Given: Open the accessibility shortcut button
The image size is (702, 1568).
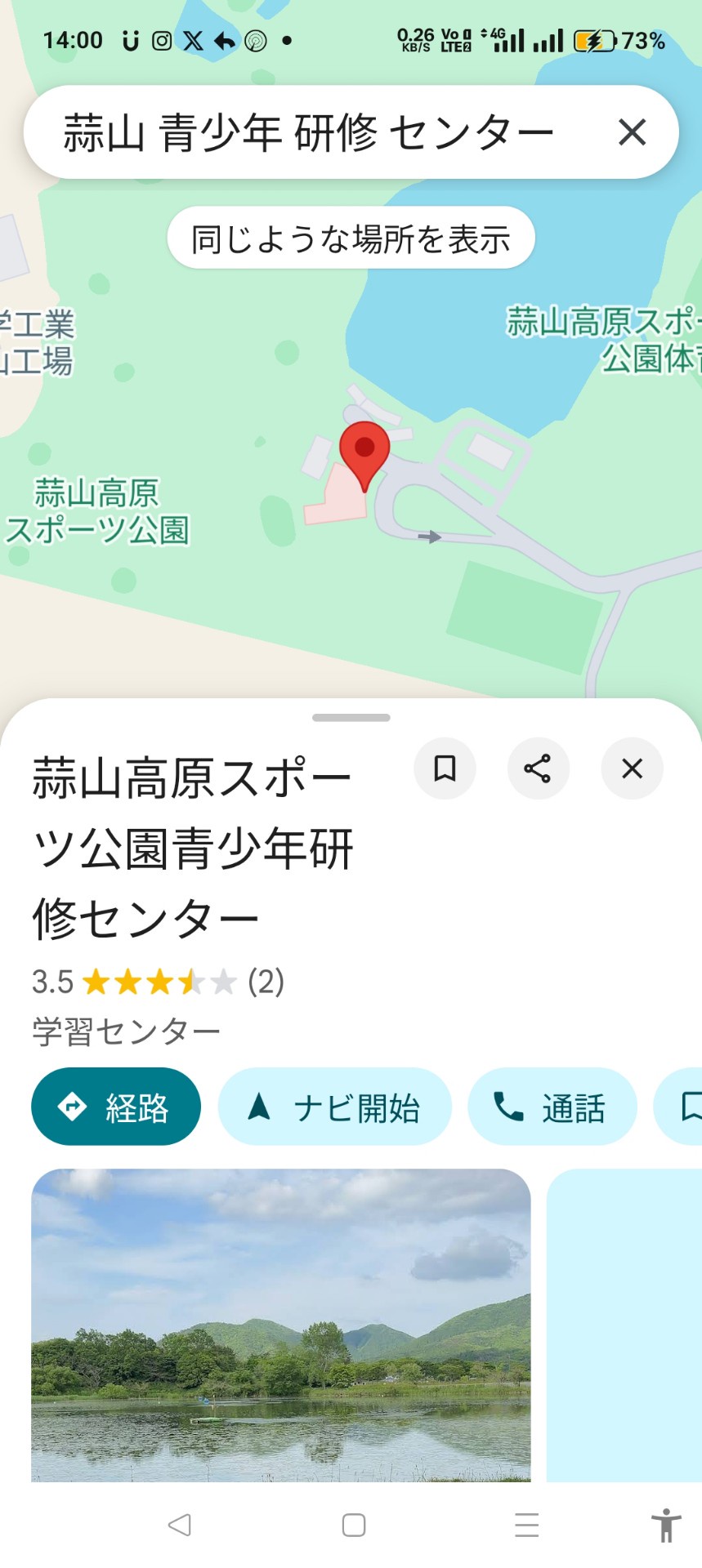Looking at the screenshot, I should [666, 1525].
